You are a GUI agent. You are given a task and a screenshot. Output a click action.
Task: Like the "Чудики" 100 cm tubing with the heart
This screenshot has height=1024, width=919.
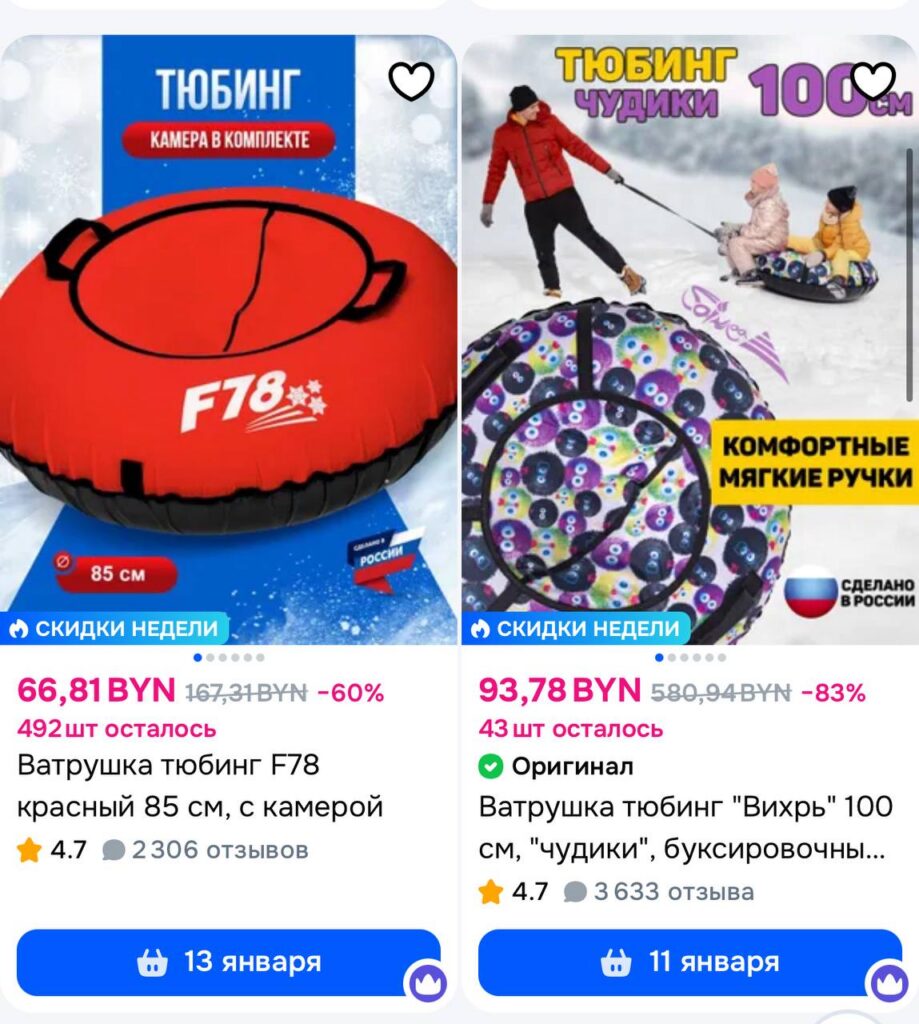coord(873,81)
